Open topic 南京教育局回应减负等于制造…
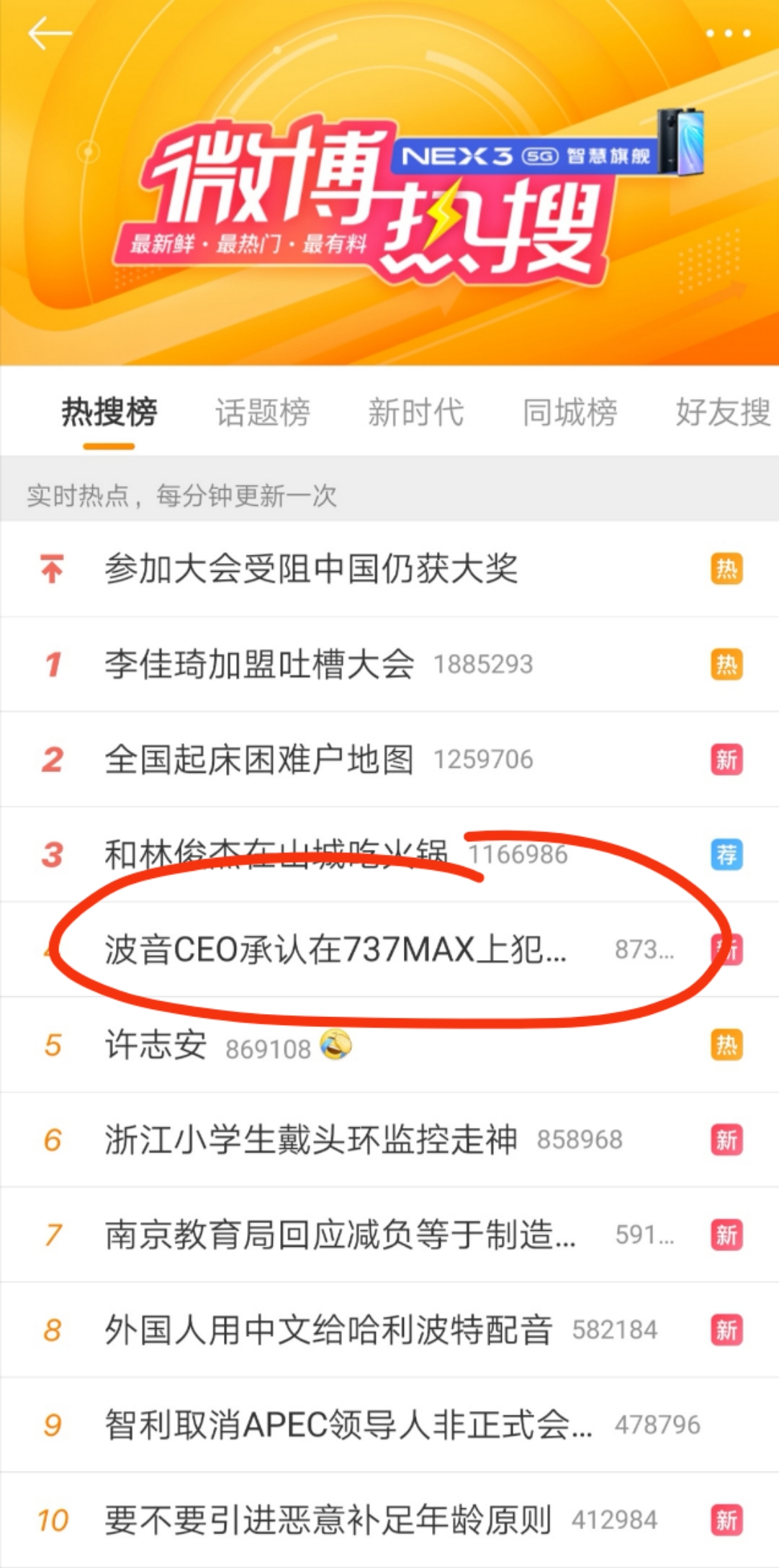Screen dimensions: 779x1568 click(389, 1235)
